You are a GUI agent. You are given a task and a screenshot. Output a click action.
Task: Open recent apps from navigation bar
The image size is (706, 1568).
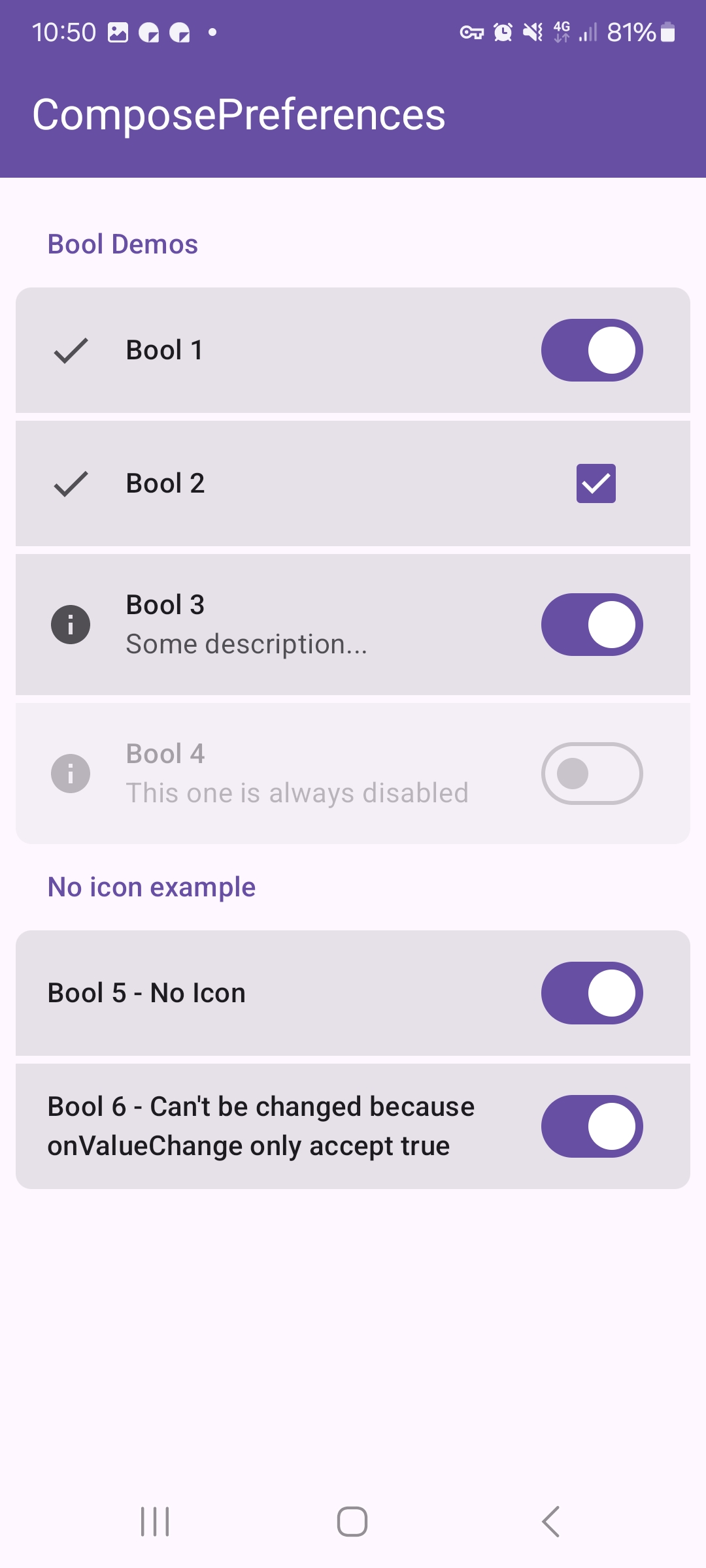click(155, 1522)
